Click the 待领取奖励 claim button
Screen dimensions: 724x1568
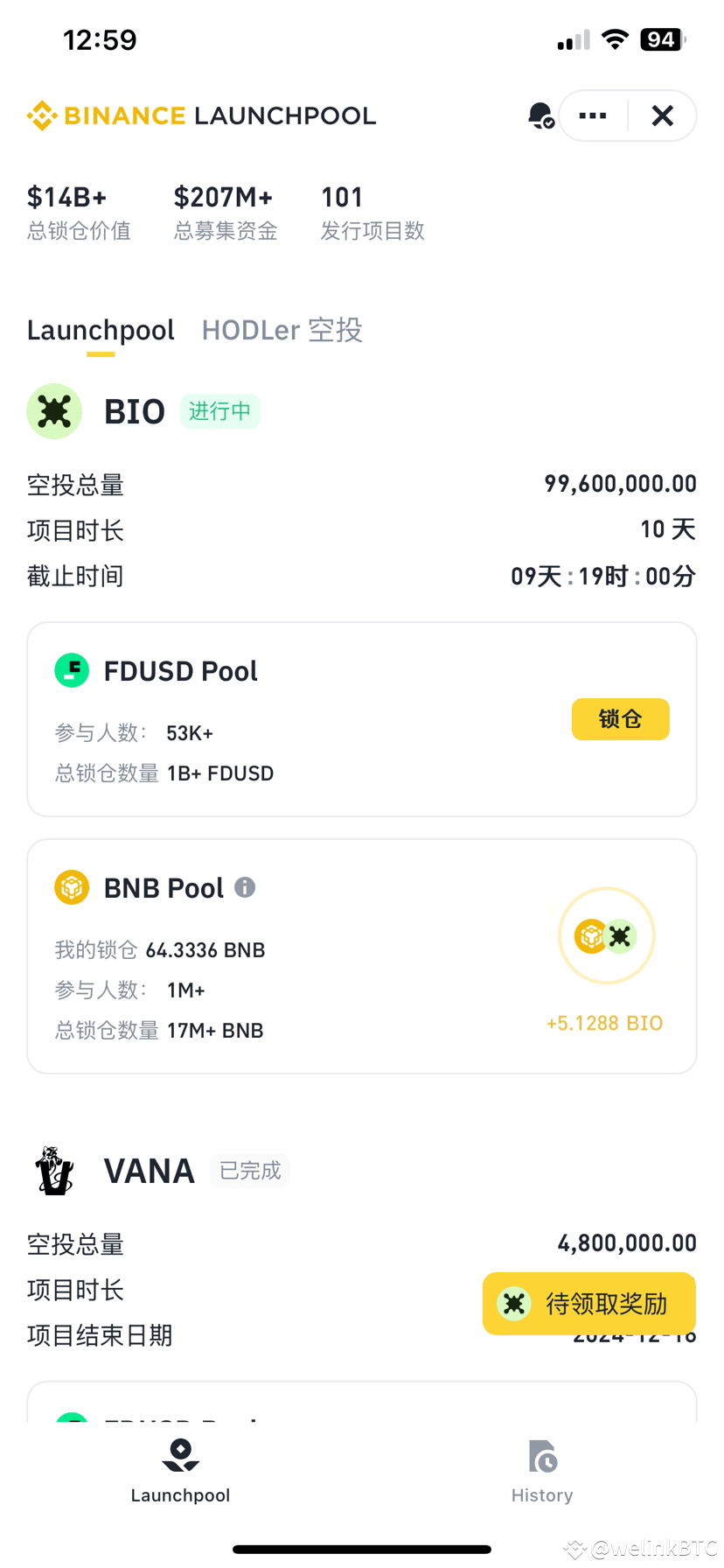[x=588, y=1303]
